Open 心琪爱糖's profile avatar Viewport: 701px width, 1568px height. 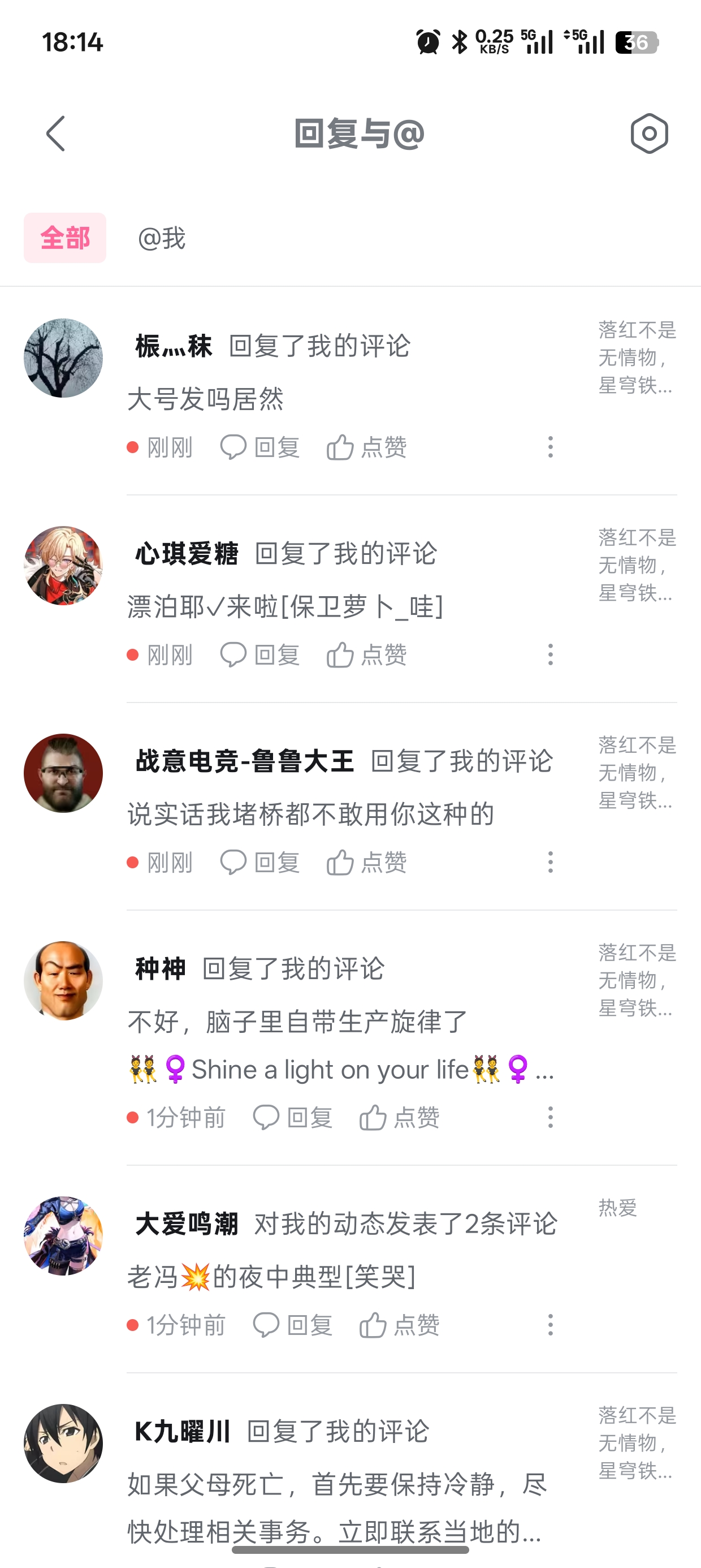(x=63, y=566)
